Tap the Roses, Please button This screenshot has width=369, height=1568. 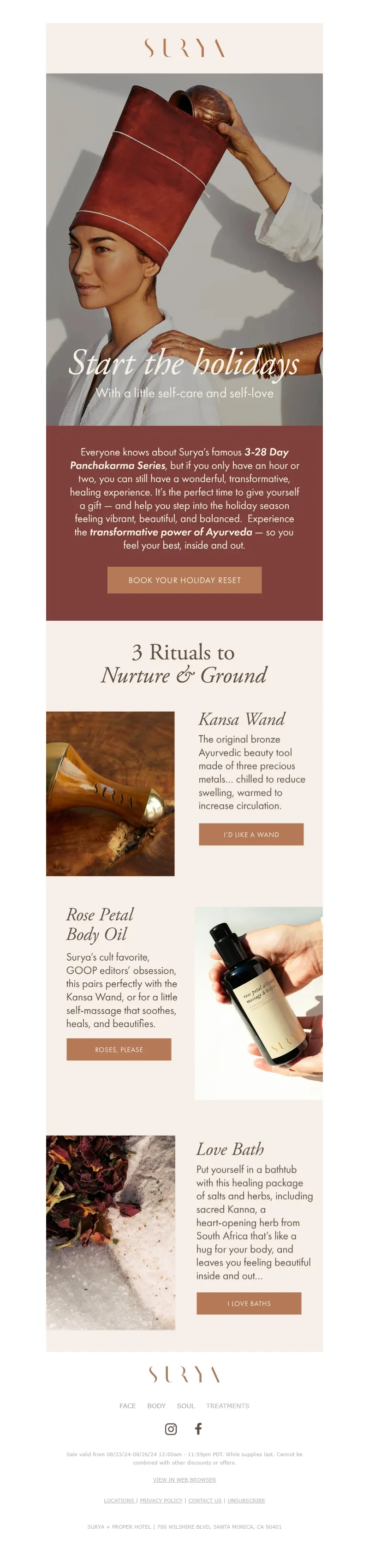119,1049
